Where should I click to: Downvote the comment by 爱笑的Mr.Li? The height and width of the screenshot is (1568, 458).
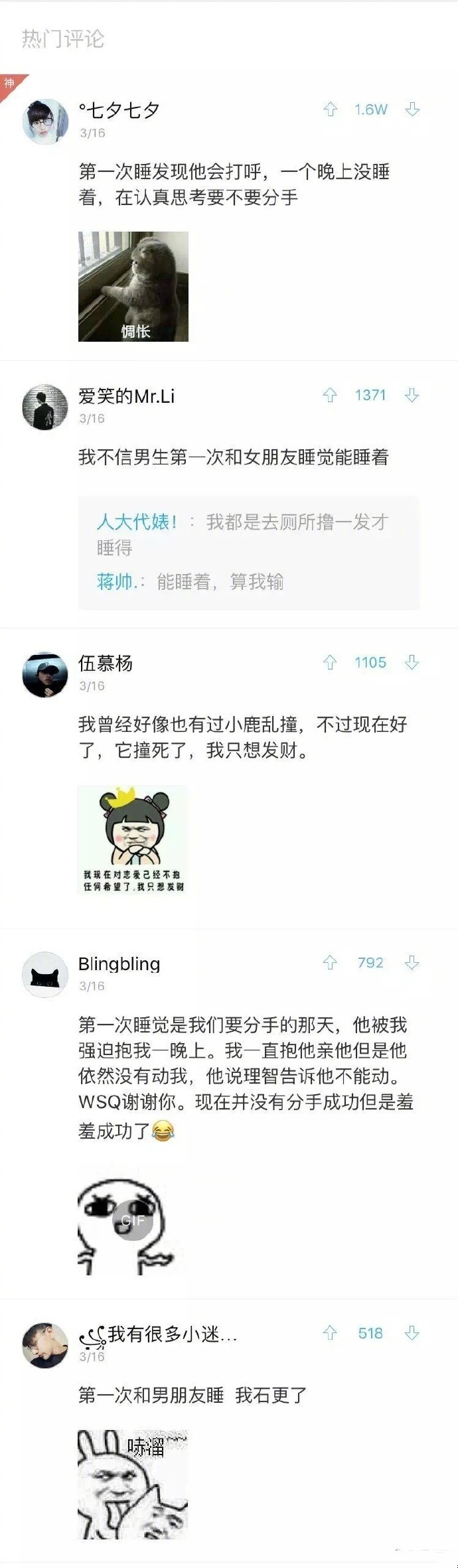tap(412, 395)
